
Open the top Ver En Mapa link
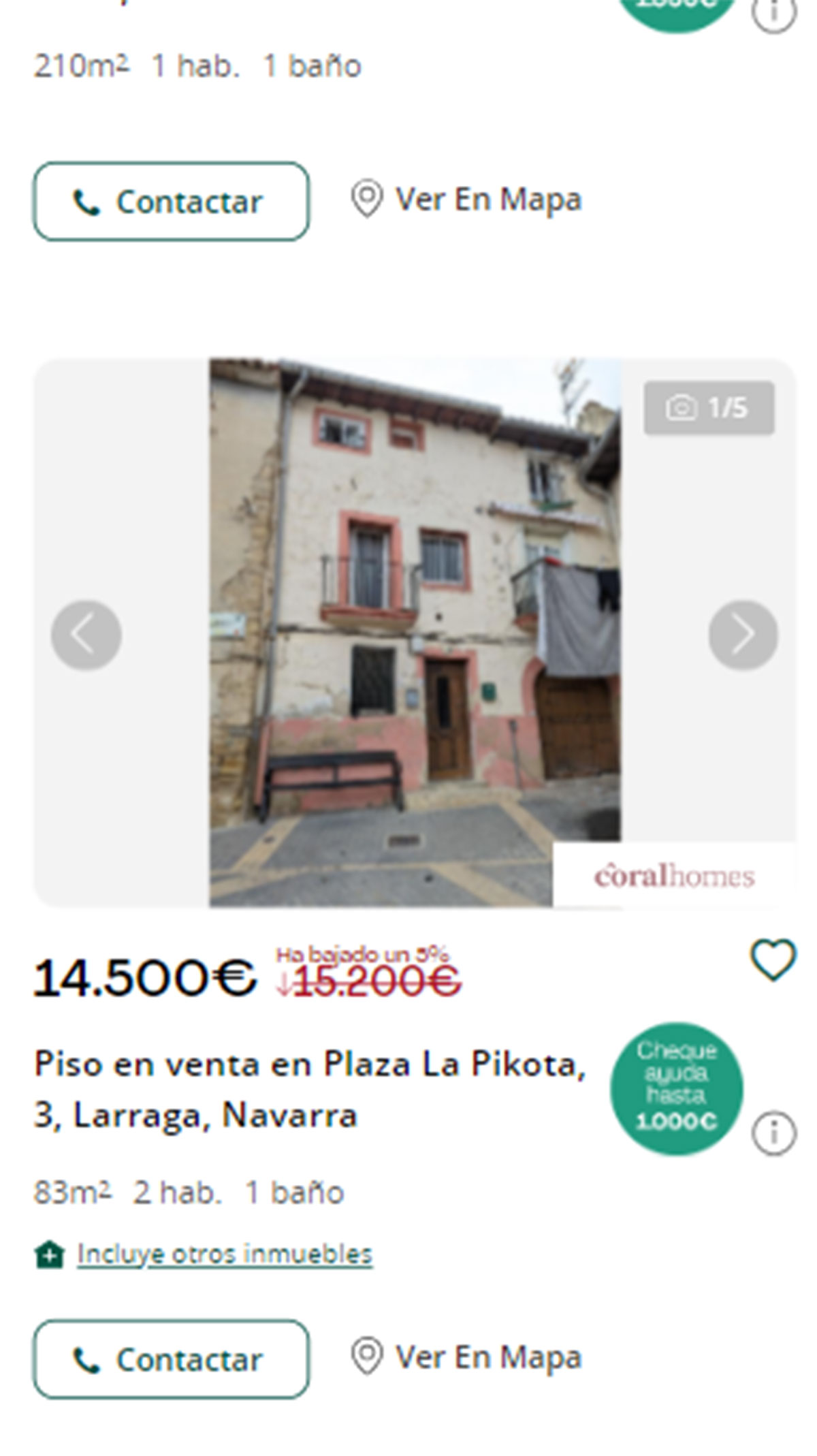point(489,199)
